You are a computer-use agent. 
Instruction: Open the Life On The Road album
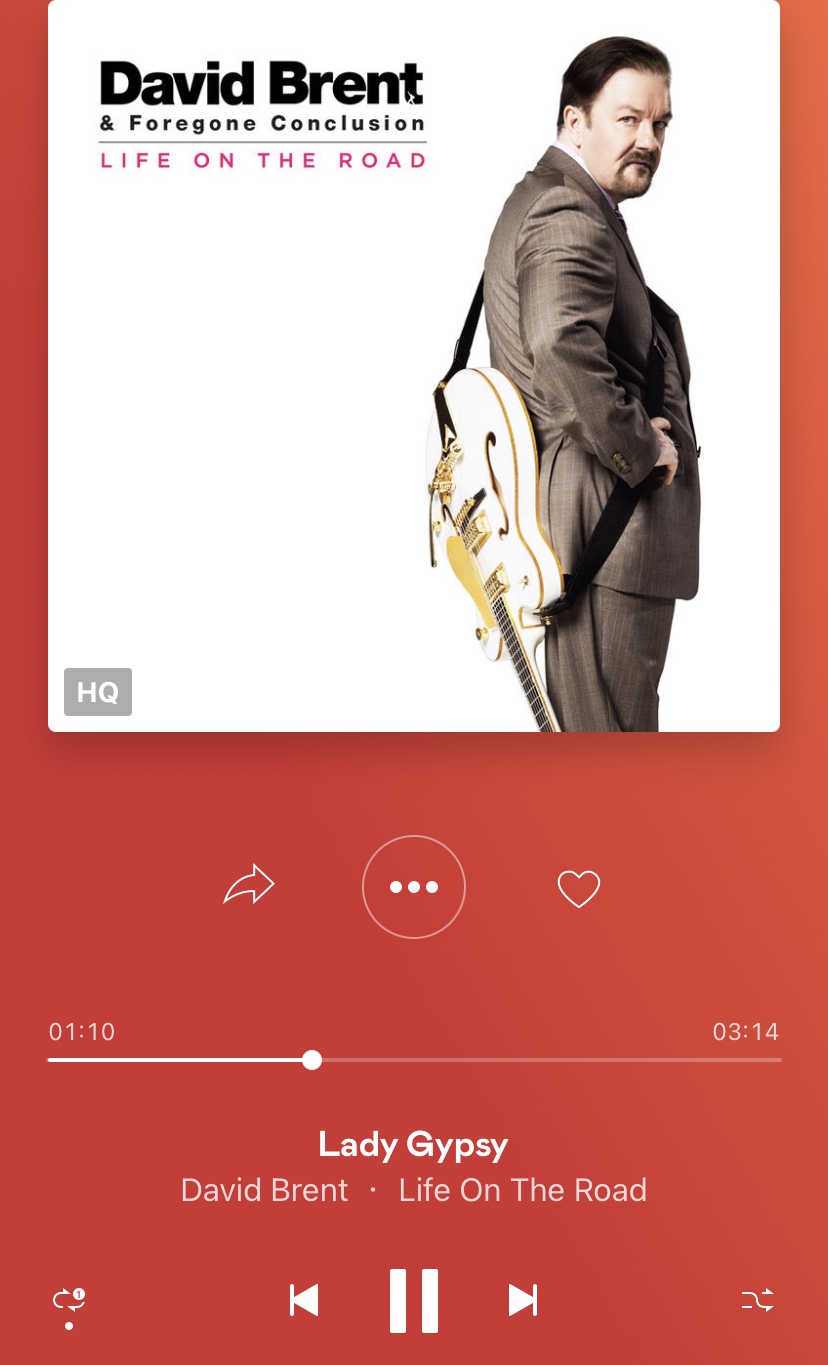(x=522, y=1190)
